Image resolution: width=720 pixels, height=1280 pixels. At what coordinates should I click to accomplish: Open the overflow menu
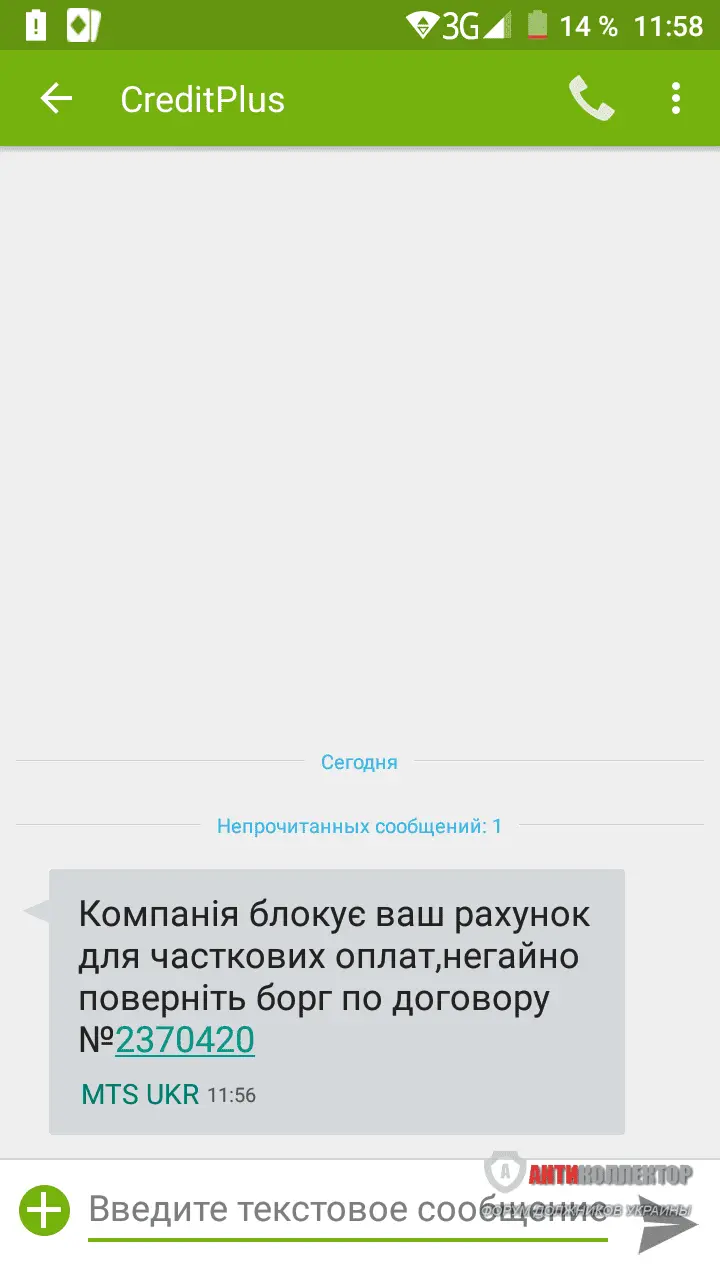tap(676, 98)
